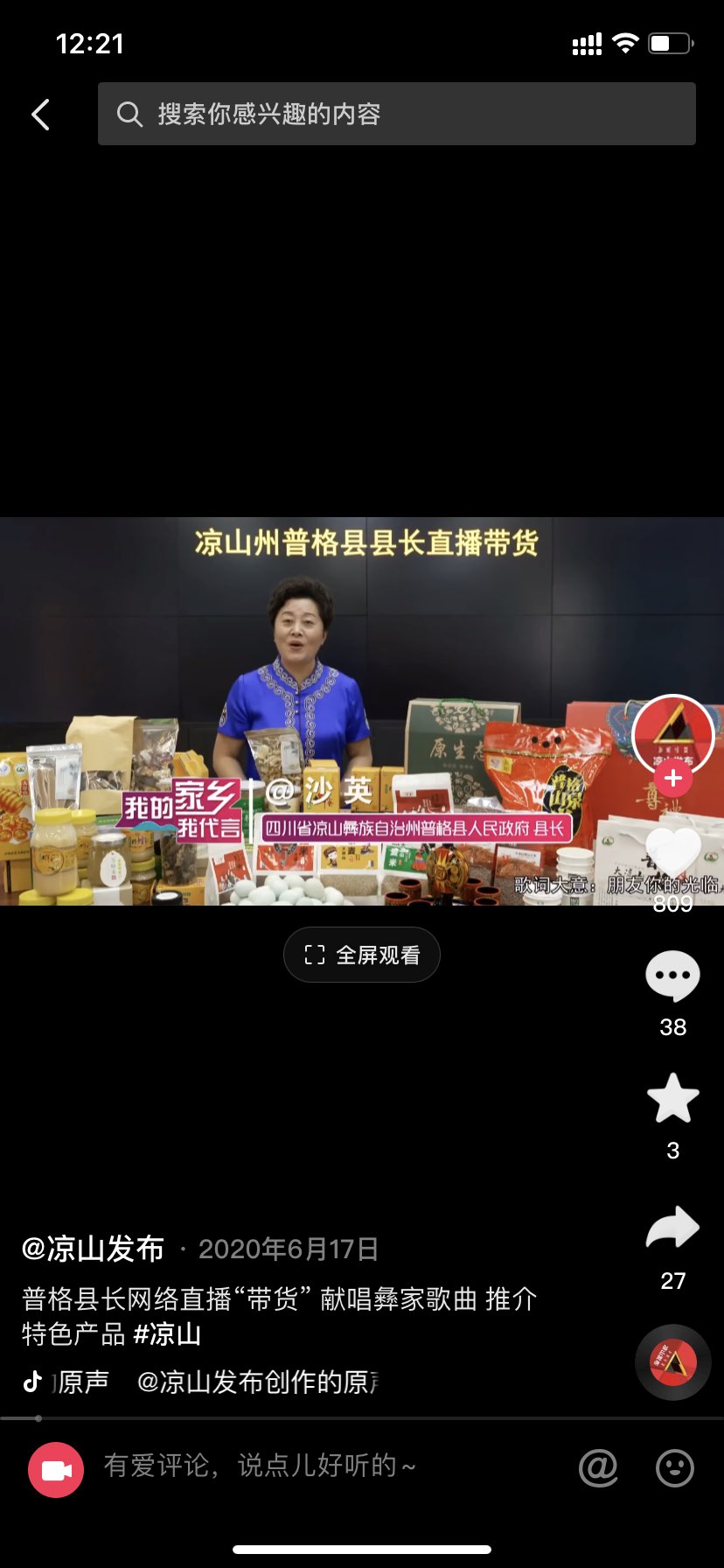Favorite the video with the star icon

click(x=672, y=1098)
